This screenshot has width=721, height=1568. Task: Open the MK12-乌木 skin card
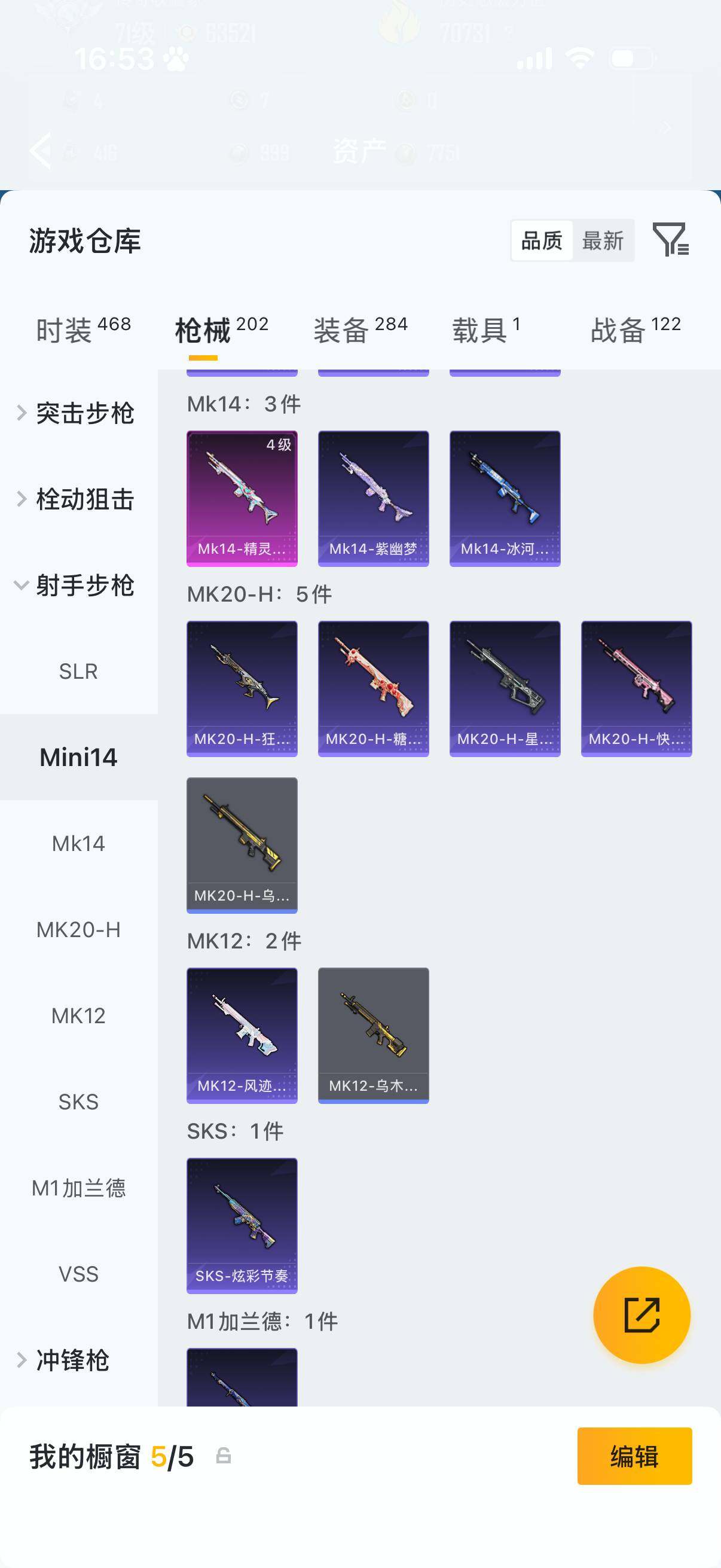[x=373, y=1035]
